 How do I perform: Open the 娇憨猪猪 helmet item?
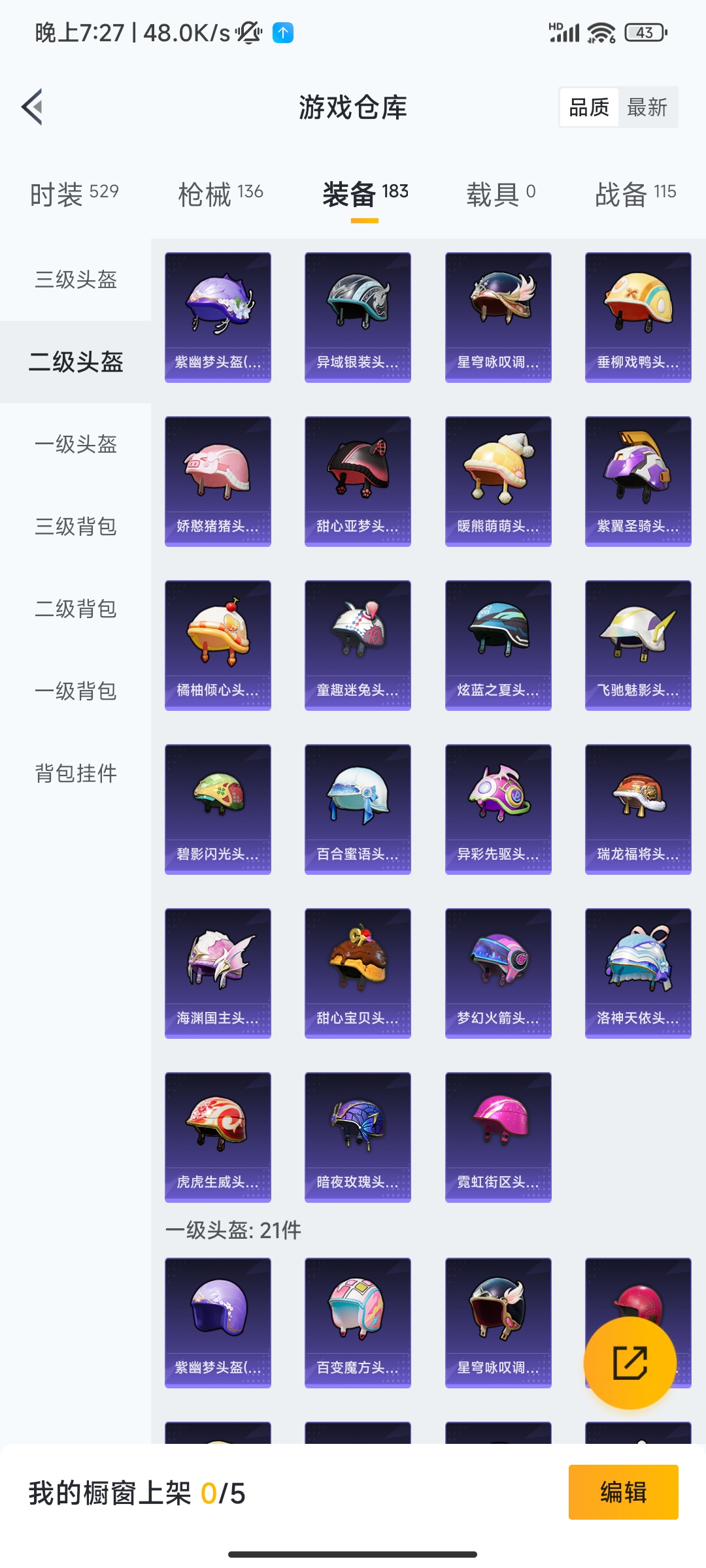(x=218, y=481)
